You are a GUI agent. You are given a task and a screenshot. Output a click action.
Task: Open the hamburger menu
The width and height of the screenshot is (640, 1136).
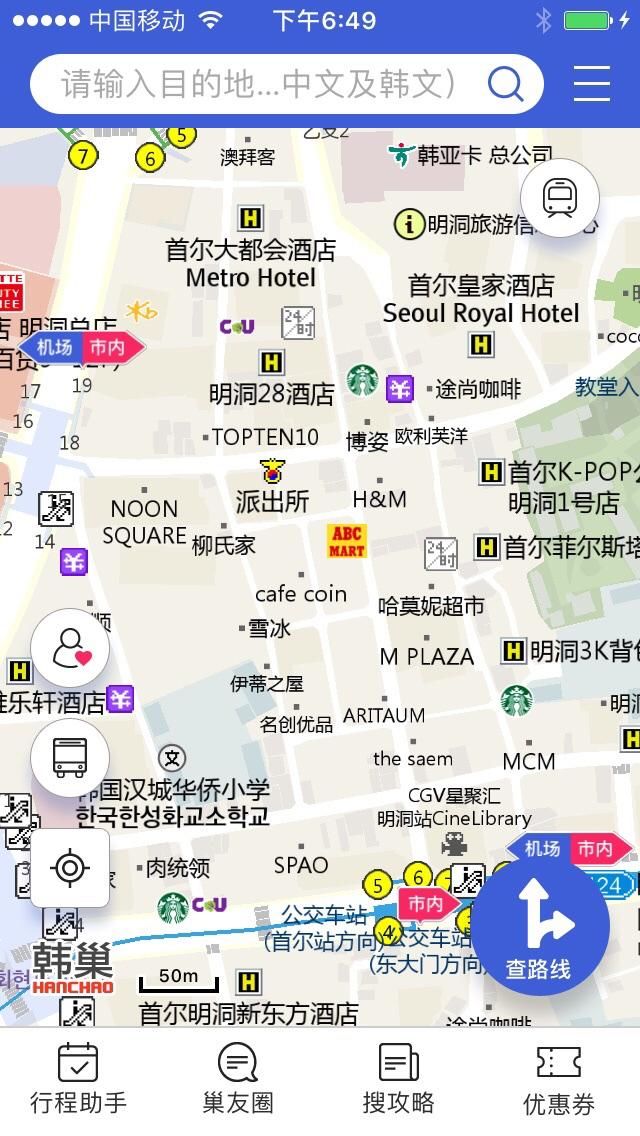pos(592,83)
